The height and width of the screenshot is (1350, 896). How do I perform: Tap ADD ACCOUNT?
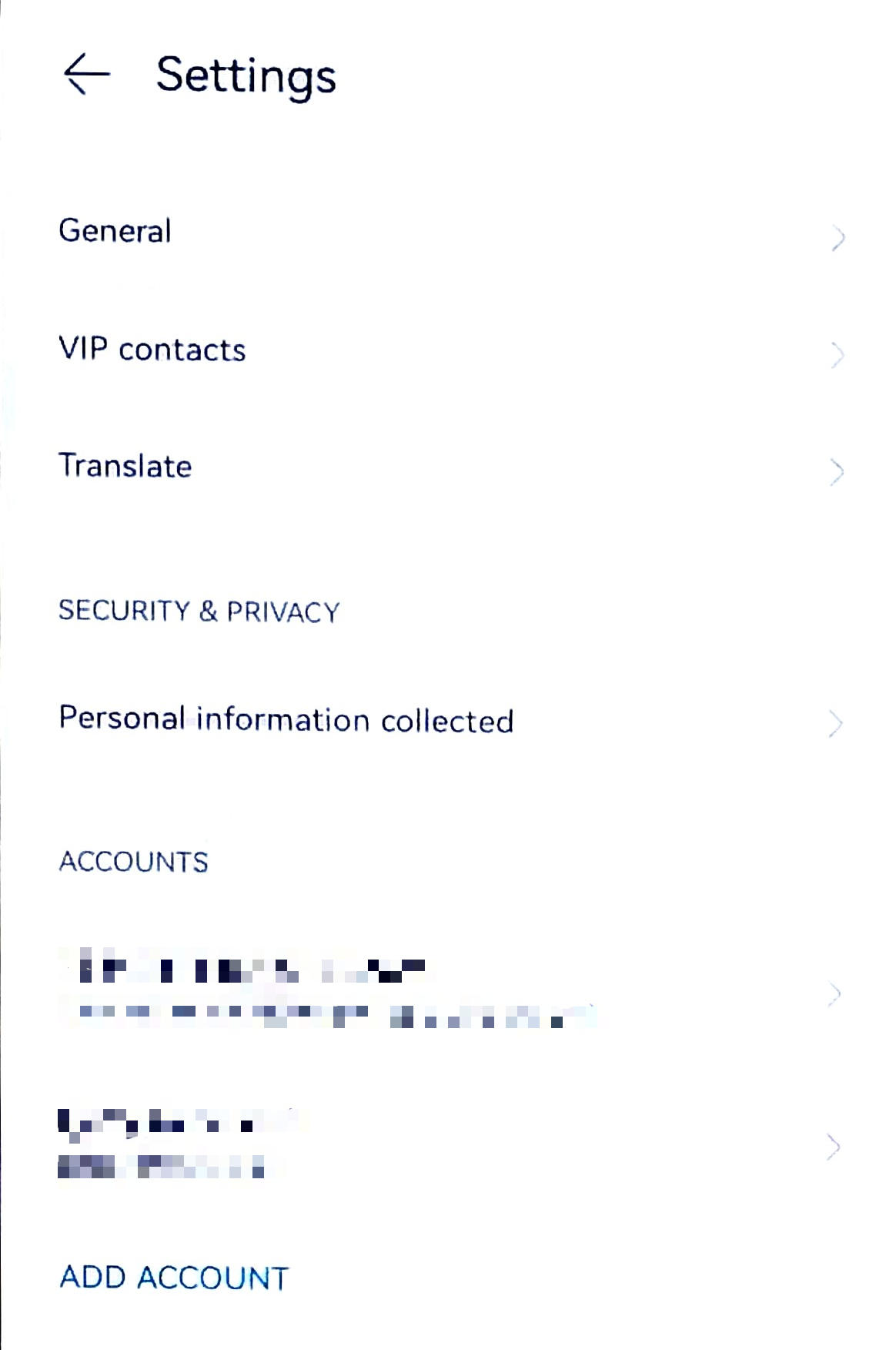pos(174,1278)
